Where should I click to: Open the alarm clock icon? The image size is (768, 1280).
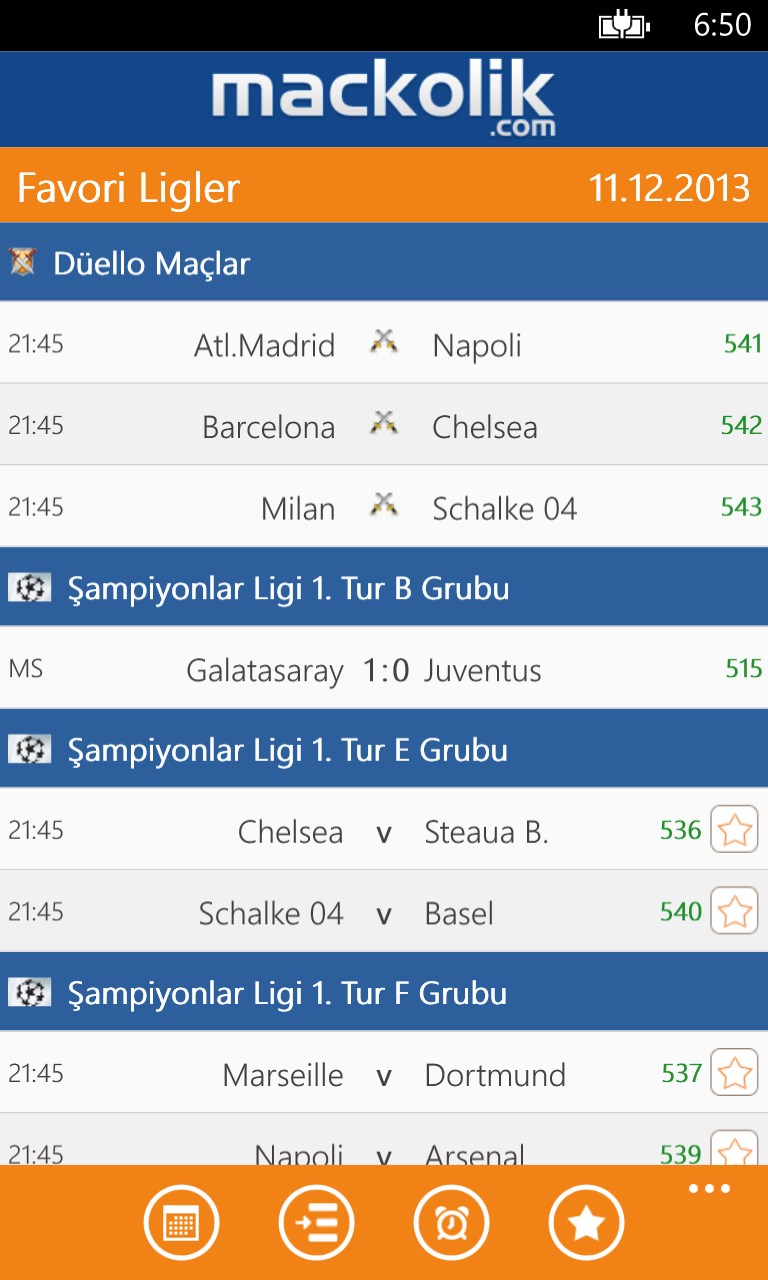(x=451, y=1222)
